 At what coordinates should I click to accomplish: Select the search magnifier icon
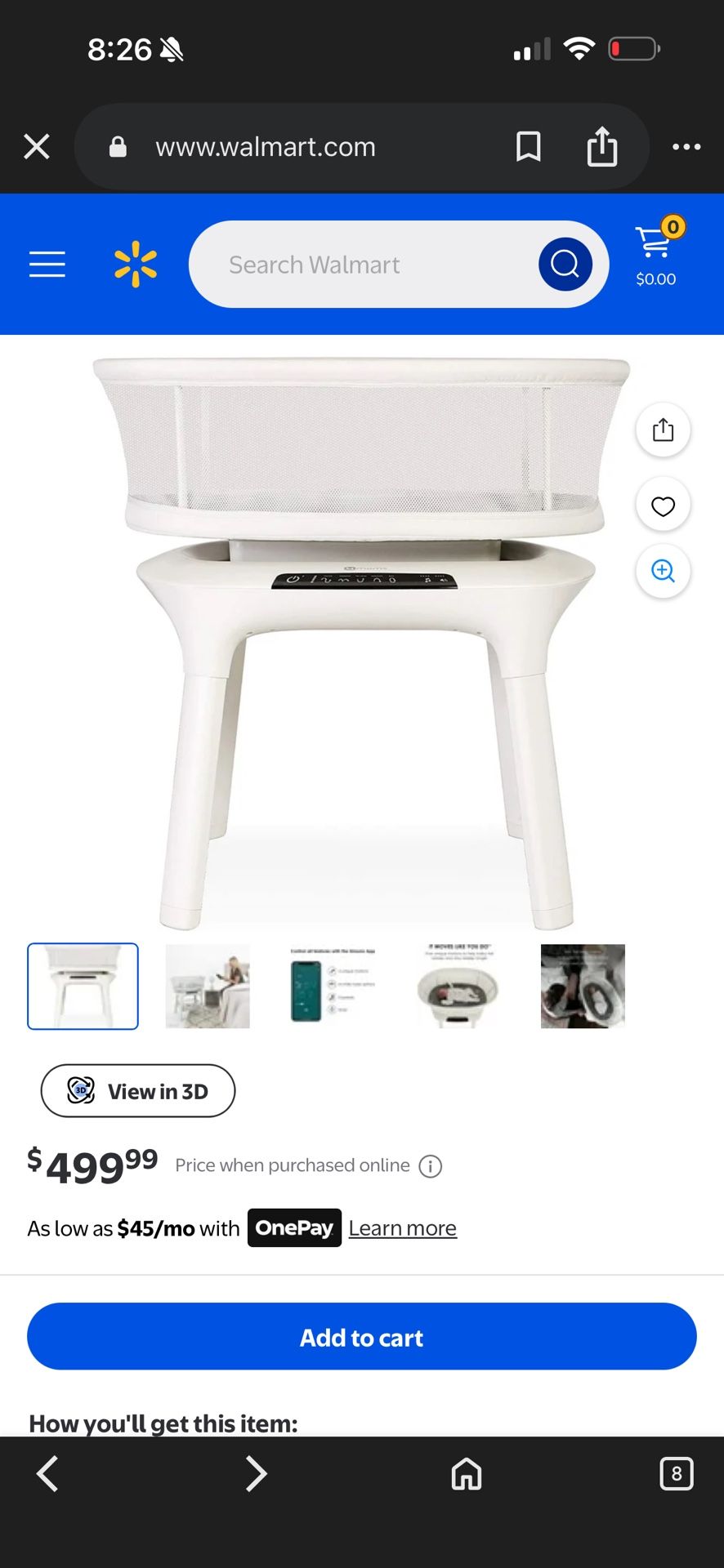tap(565, 264)
